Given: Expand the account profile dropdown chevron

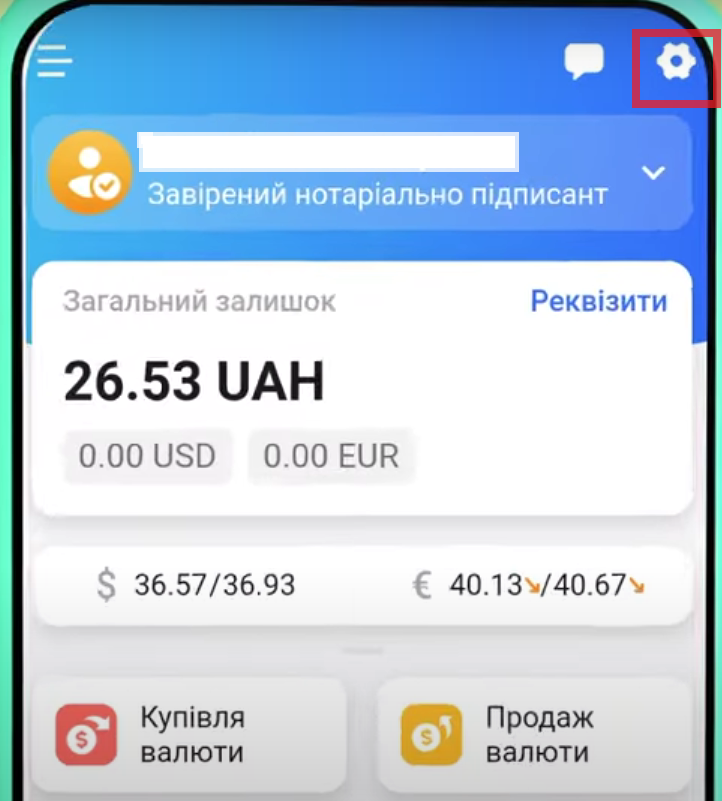Looking at the screenshot, I should point(653,173).
